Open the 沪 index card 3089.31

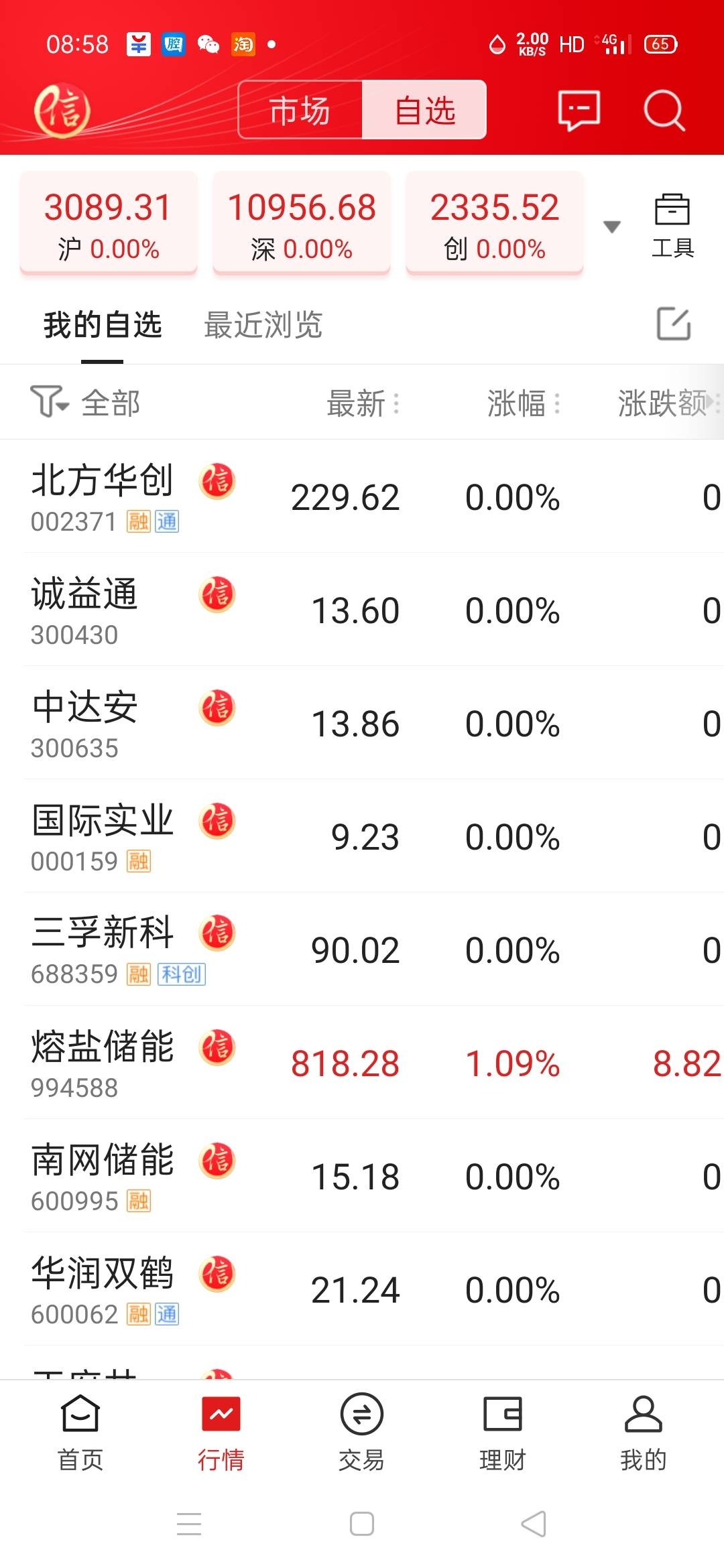point(109,223)
